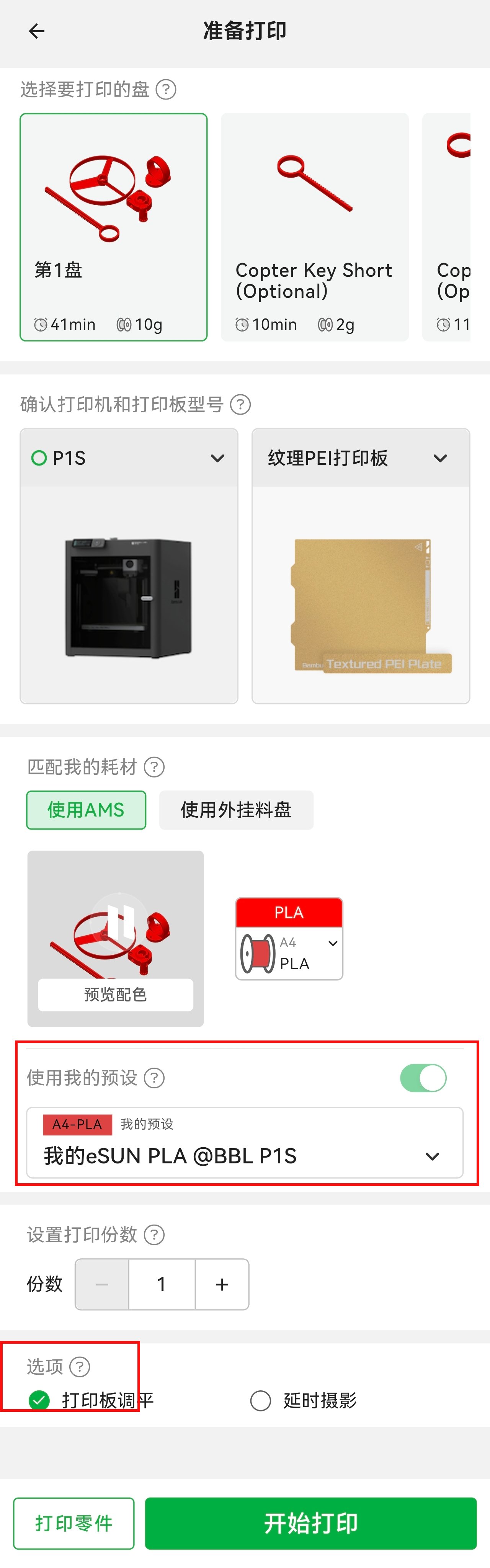Enable the 延时摄影 option
The height and width of the screenshot is (1568, 490).
pos(261,1401)
